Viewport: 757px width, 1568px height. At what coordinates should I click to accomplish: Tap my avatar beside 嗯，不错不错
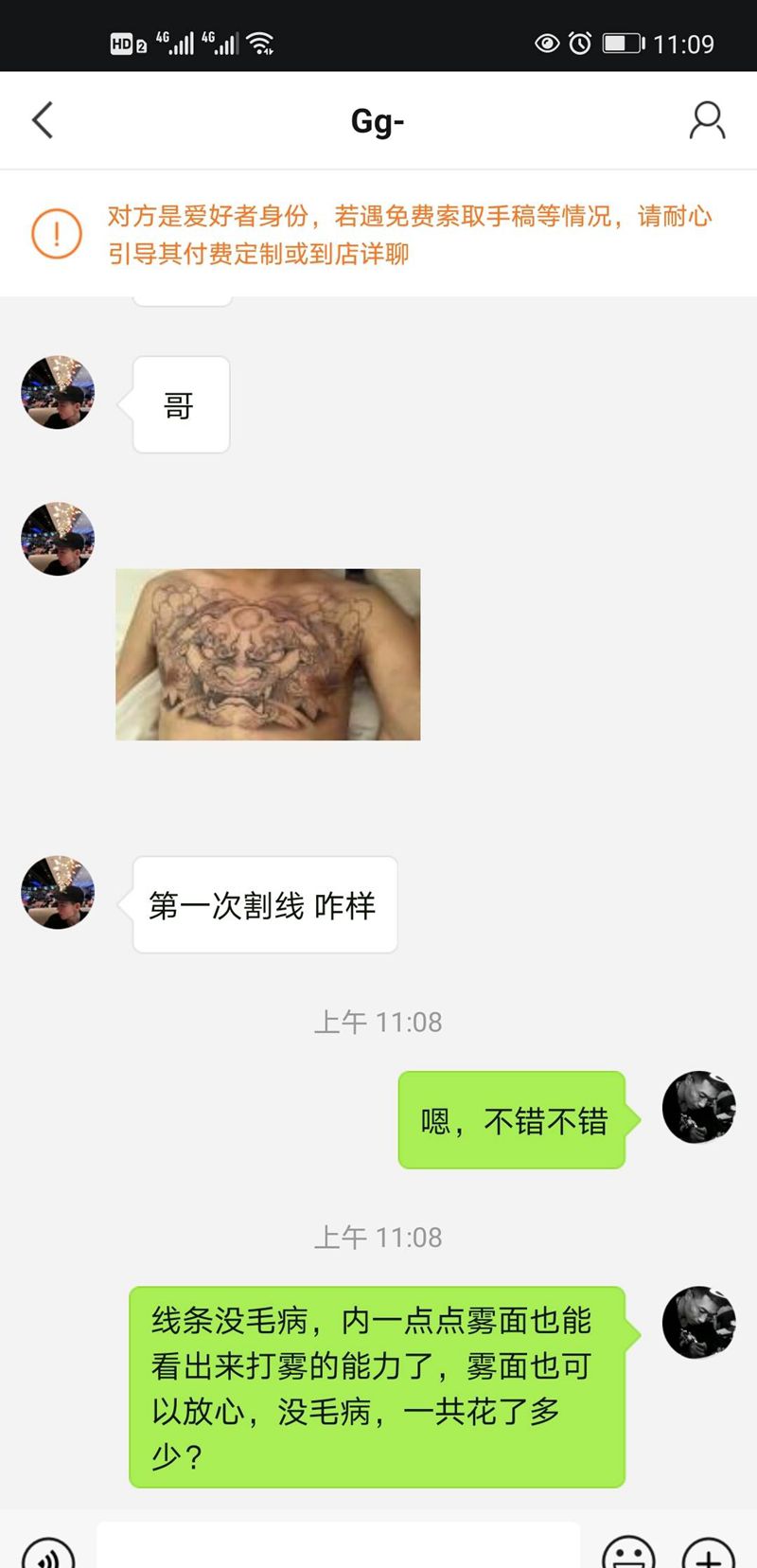point(698,1107)
